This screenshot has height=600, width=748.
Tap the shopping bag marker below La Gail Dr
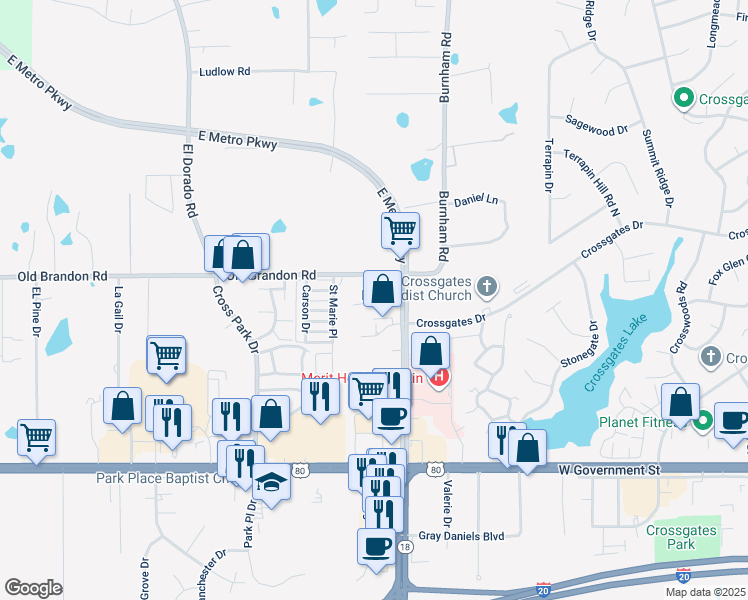(x=122, y=407)
